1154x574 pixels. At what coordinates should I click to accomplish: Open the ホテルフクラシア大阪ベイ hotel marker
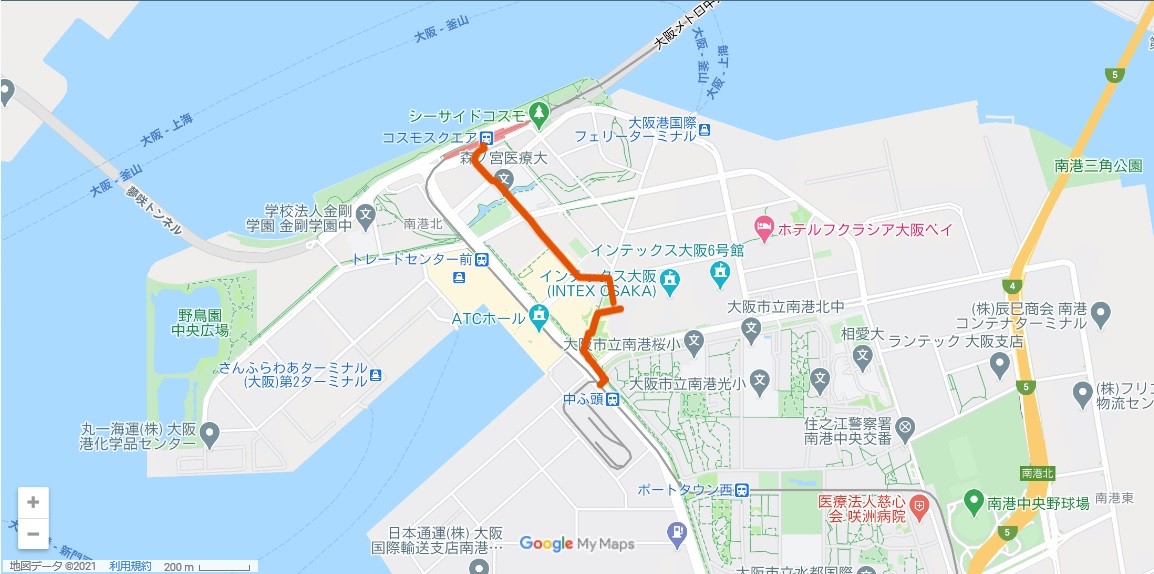[x=763, y=229]
